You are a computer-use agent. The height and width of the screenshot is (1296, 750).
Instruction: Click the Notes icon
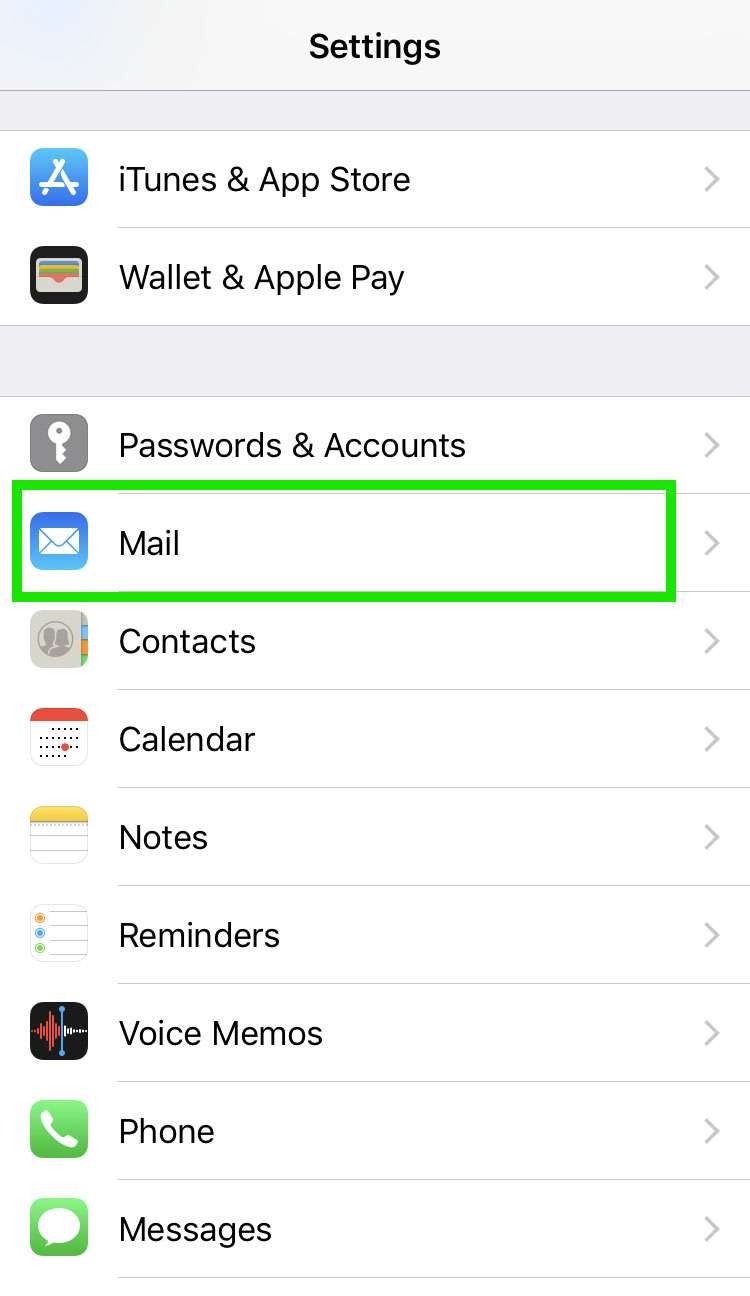tap(58, 836)
